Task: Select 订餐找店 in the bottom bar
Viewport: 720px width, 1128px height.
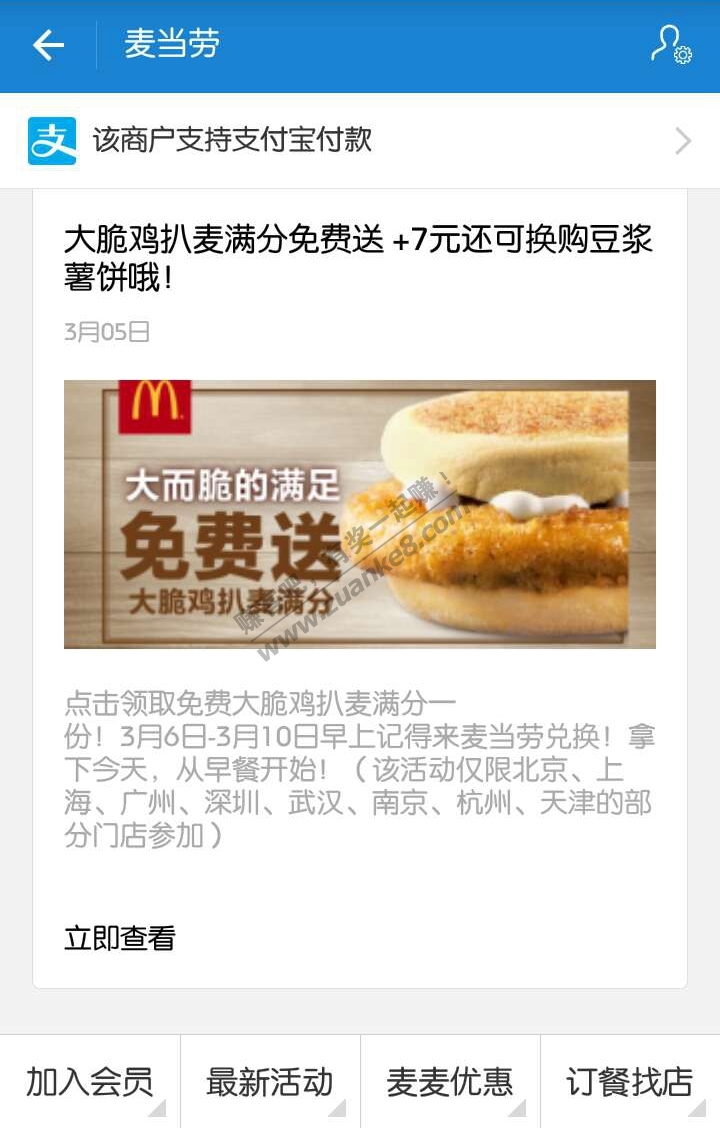Action: click(x=630, y=1082)
